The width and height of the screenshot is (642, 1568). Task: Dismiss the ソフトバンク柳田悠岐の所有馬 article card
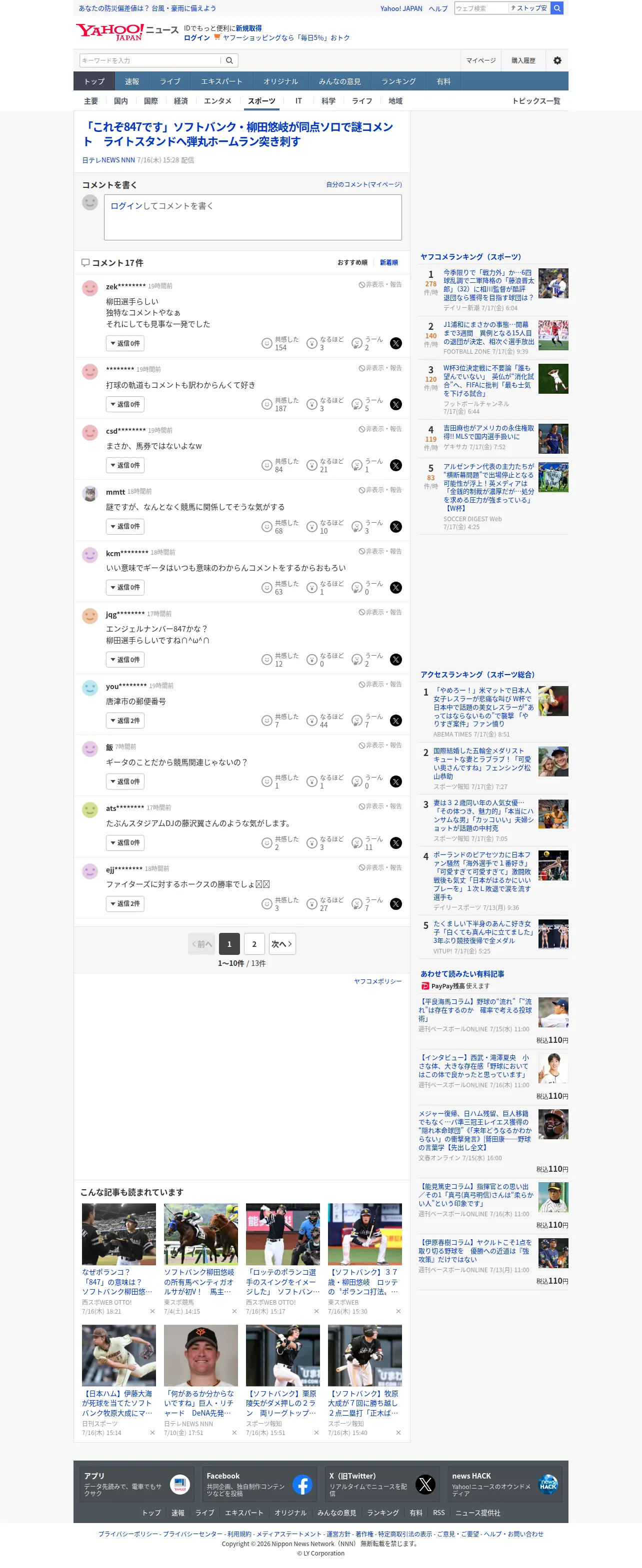234,1312
